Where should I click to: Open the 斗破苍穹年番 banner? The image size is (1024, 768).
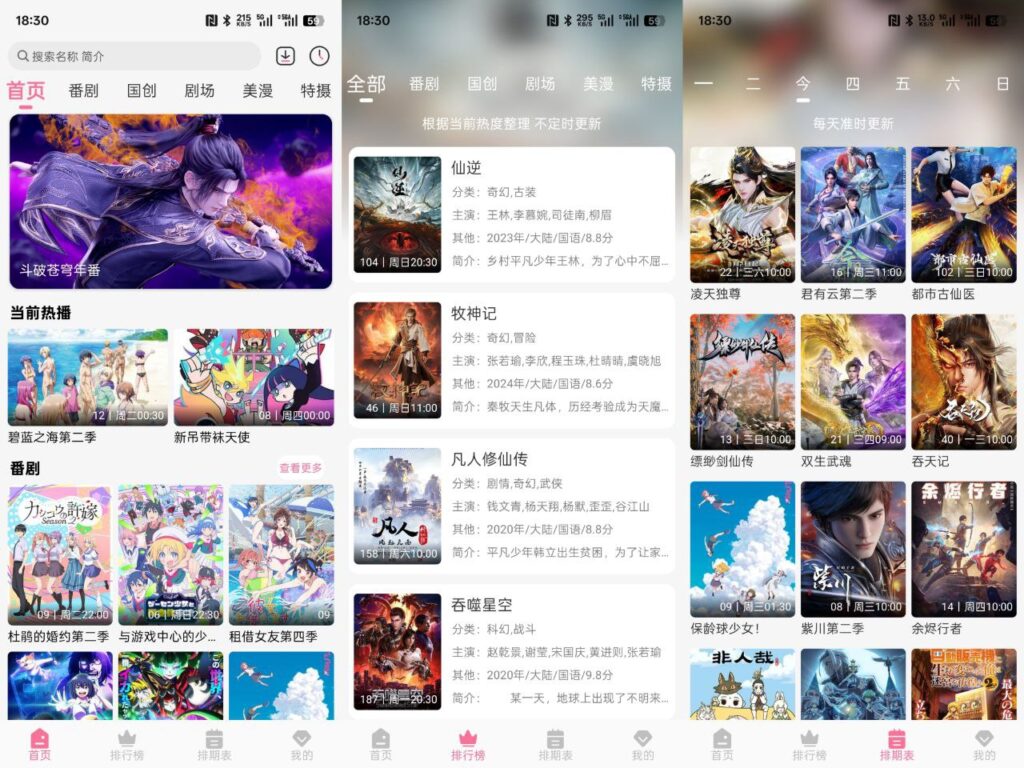tap(170, 201)
